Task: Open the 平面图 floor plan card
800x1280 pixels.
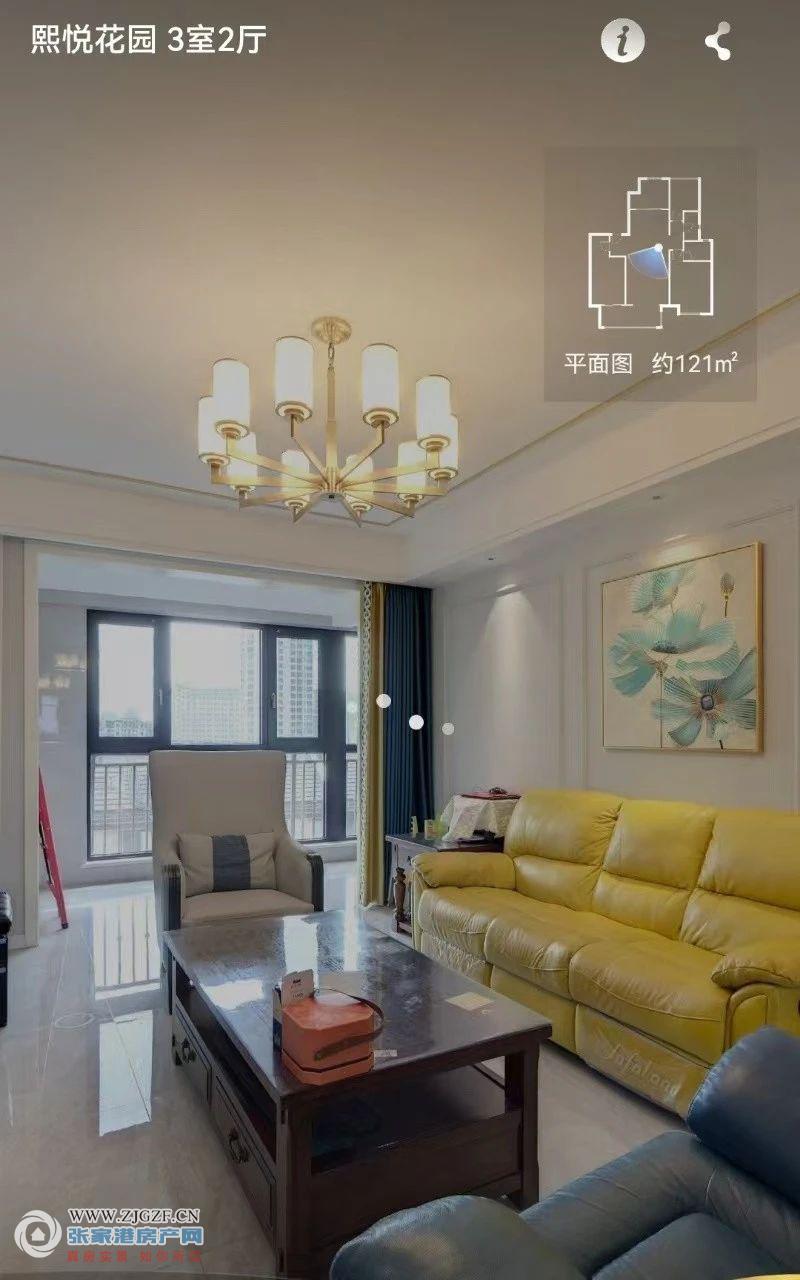Action: (650, 275)
